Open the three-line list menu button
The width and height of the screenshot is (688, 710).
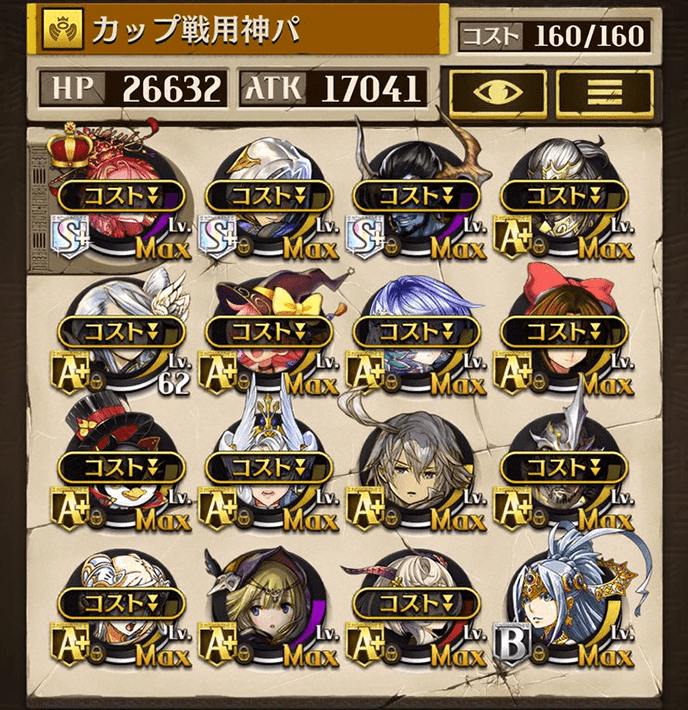[604, 92]
